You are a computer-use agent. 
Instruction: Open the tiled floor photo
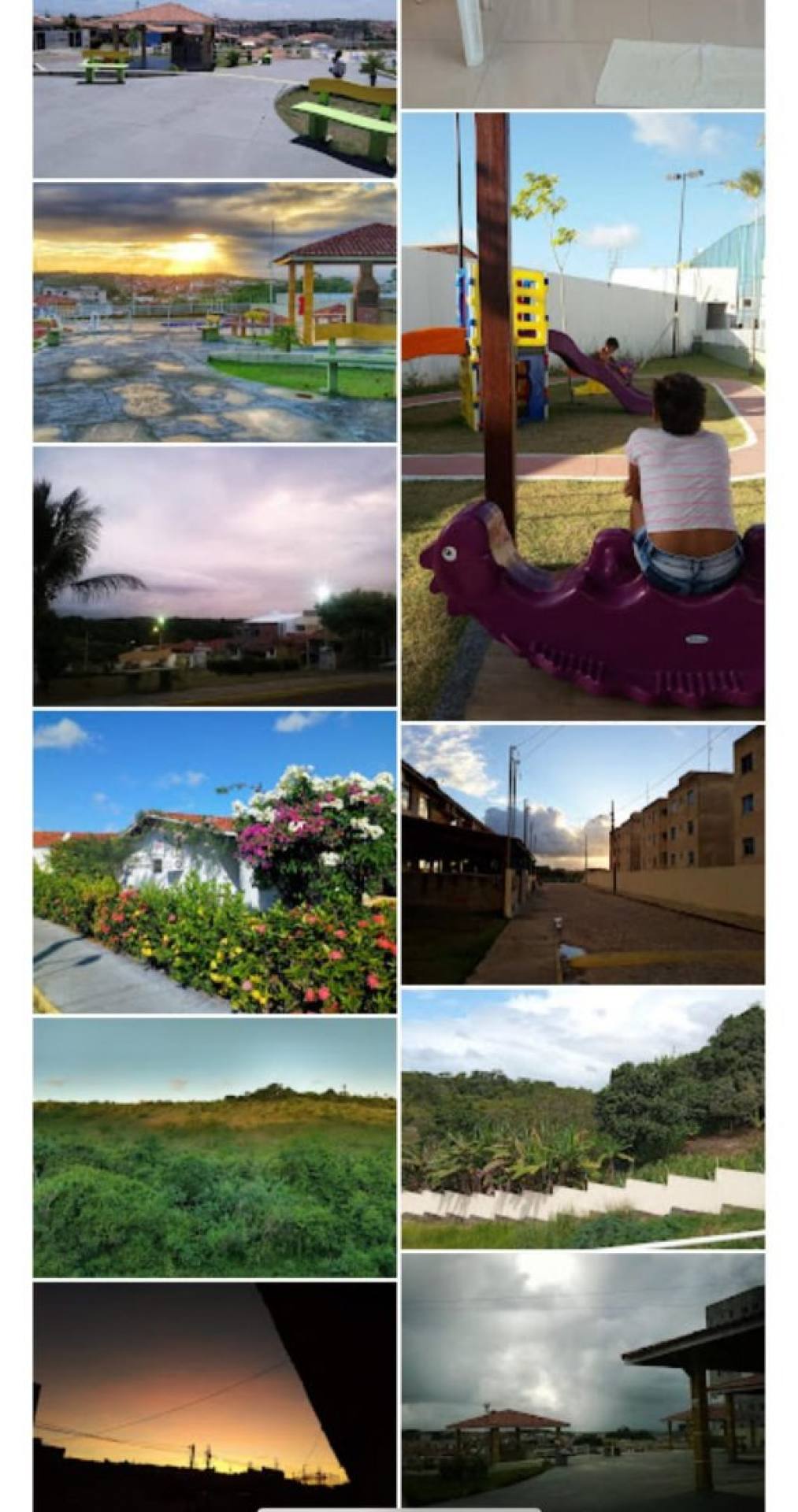(583, 54)
